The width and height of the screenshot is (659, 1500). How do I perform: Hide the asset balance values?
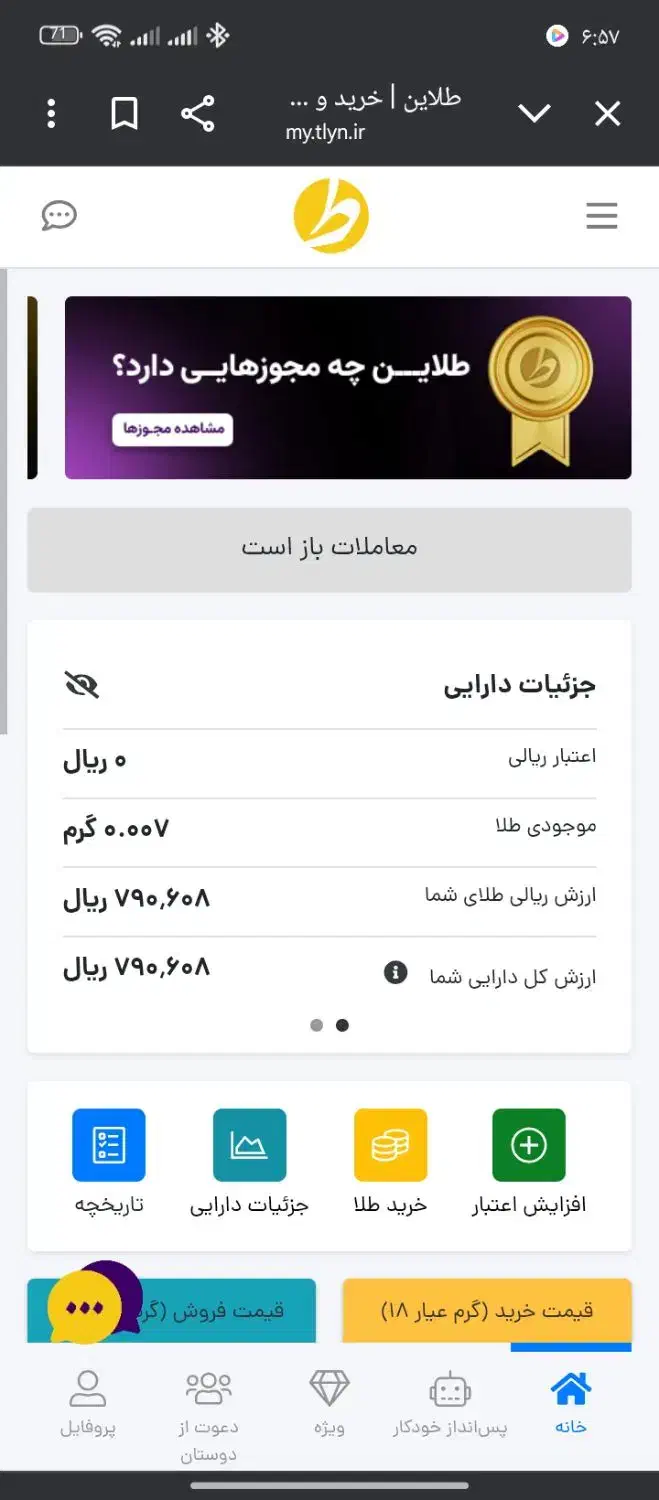coord(81,685)
